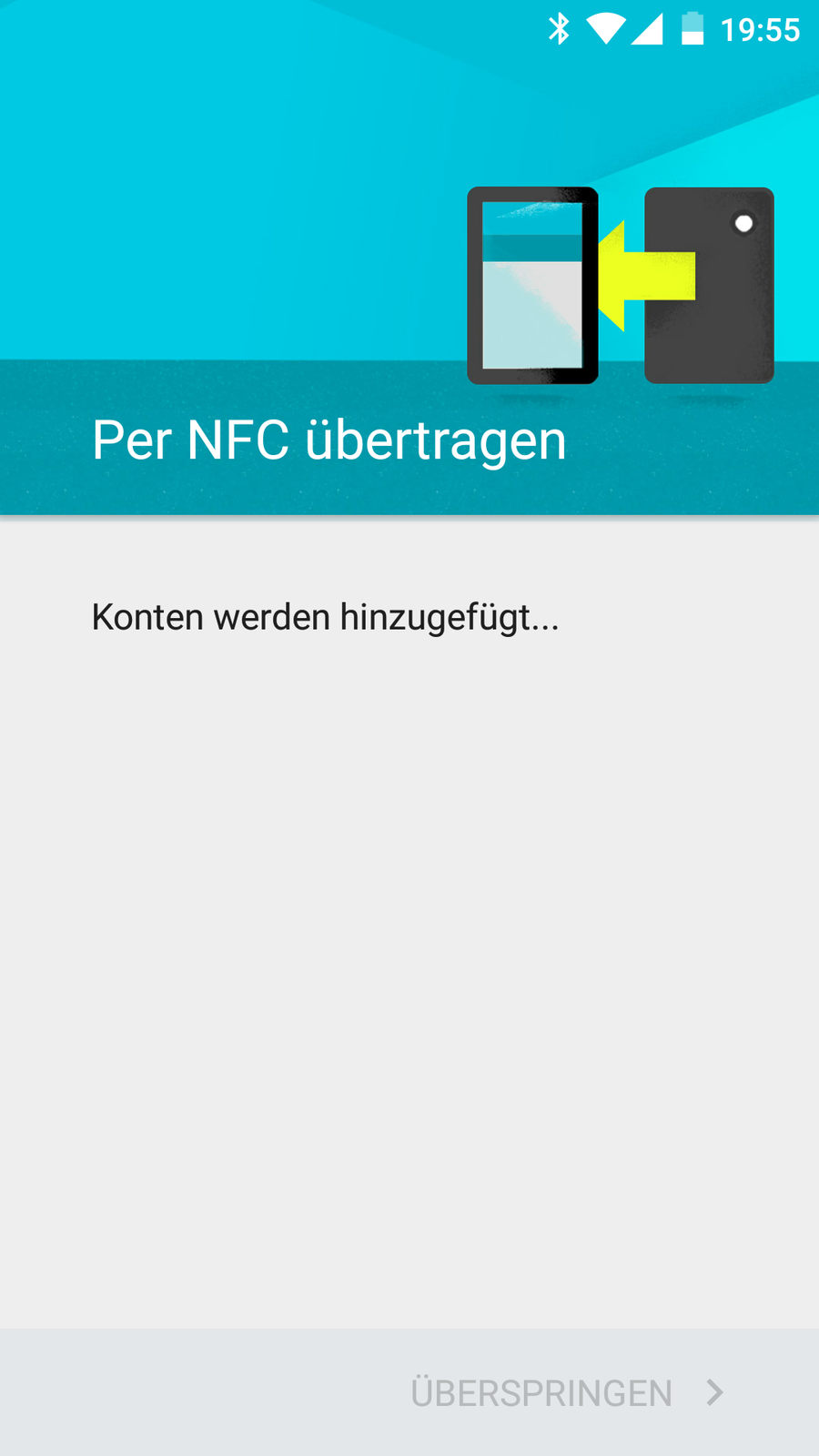Tap the ÜBERSPRINGEN button
Screen dimensions: 819x1456
(x=566, y=1392)
